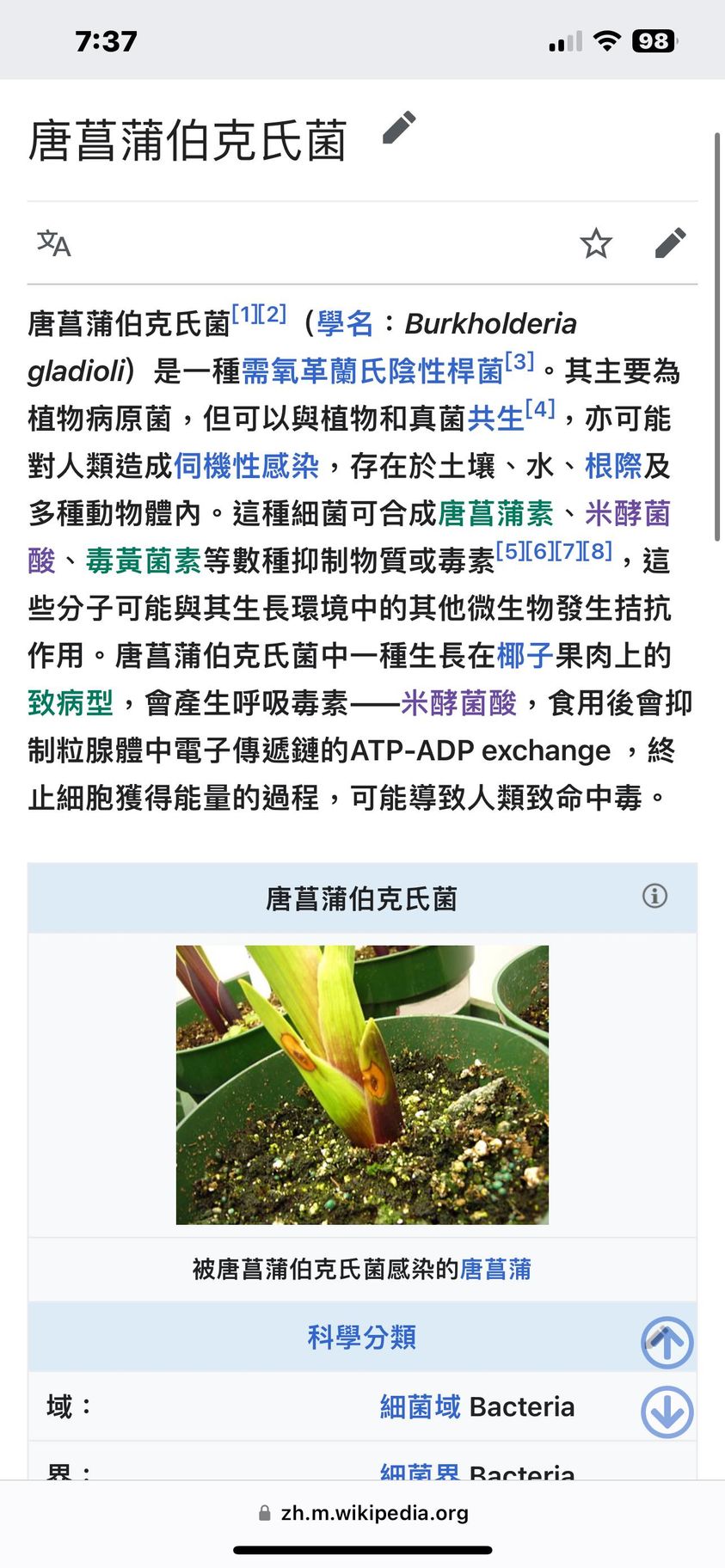
Task: View citation reference [3]
Action: pos(519,362)
